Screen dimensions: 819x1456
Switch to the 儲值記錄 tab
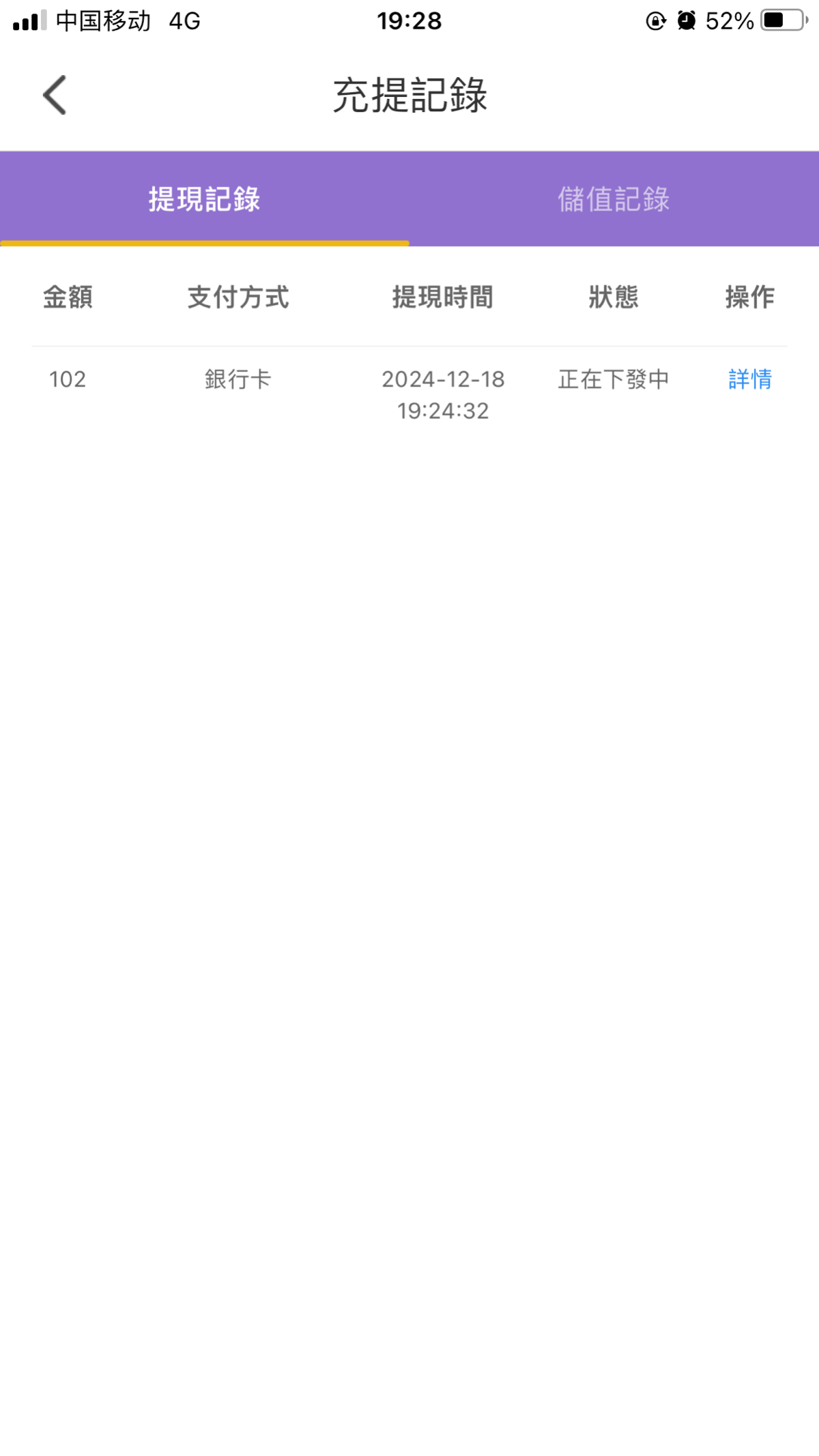(614, 199)
